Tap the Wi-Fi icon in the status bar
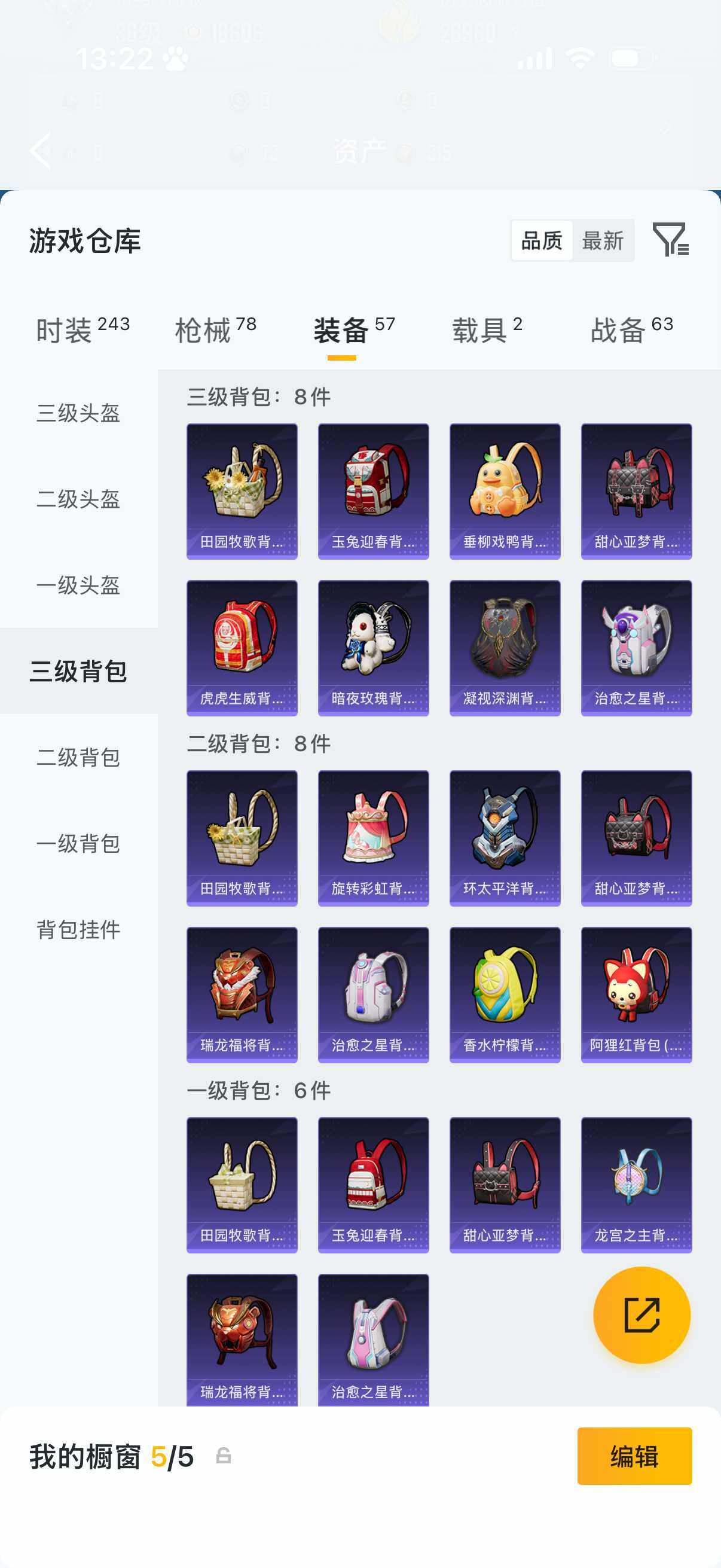Viewport: 721px width, 1568px height. (x=579, y=59)
